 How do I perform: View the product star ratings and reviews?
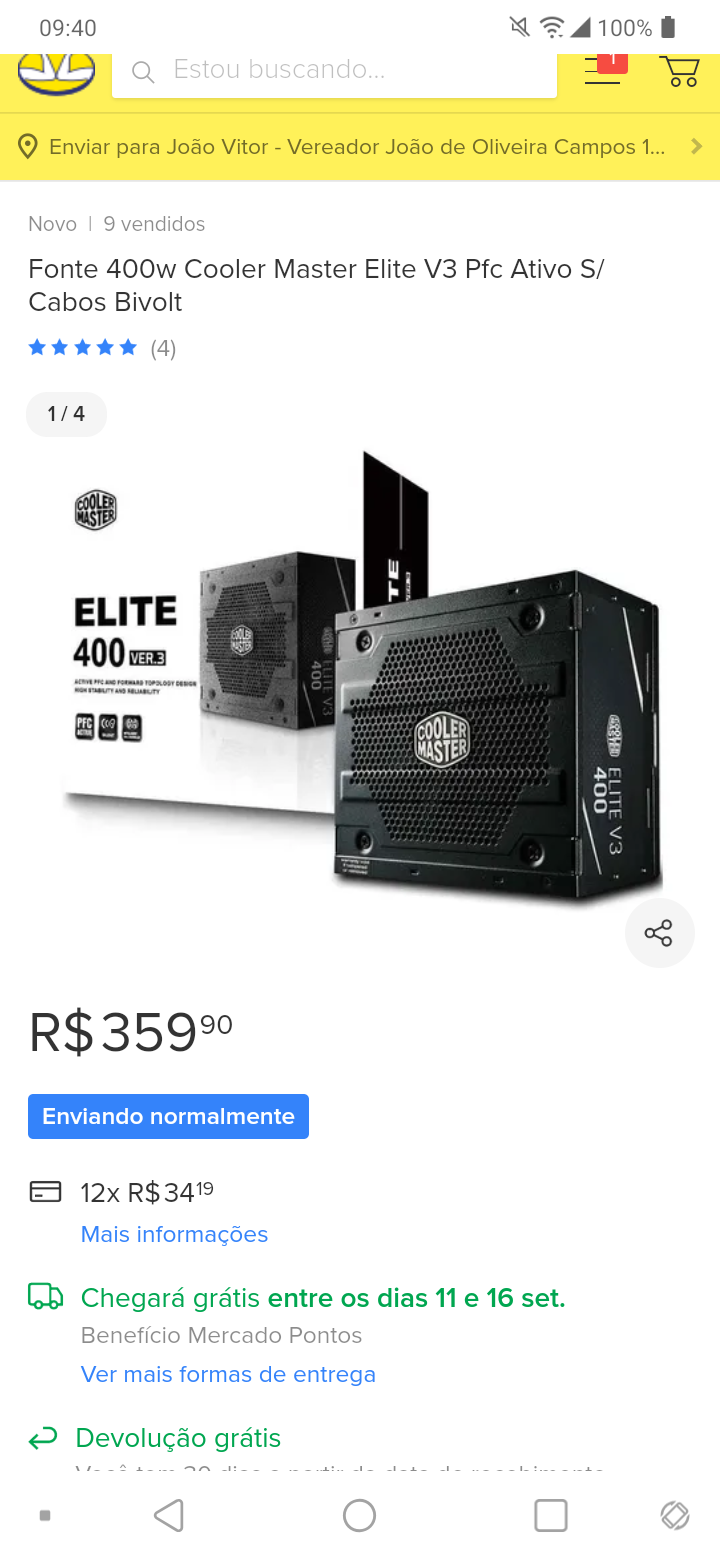coord(102,348)
